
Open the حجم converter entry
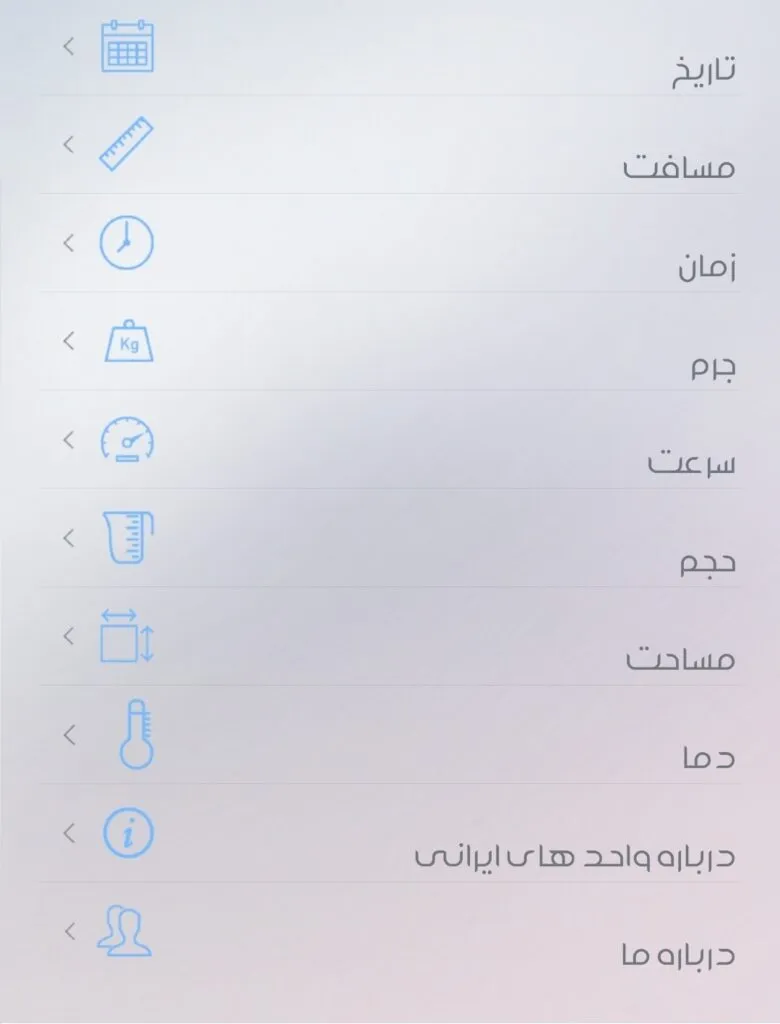[x=400, y=538]
